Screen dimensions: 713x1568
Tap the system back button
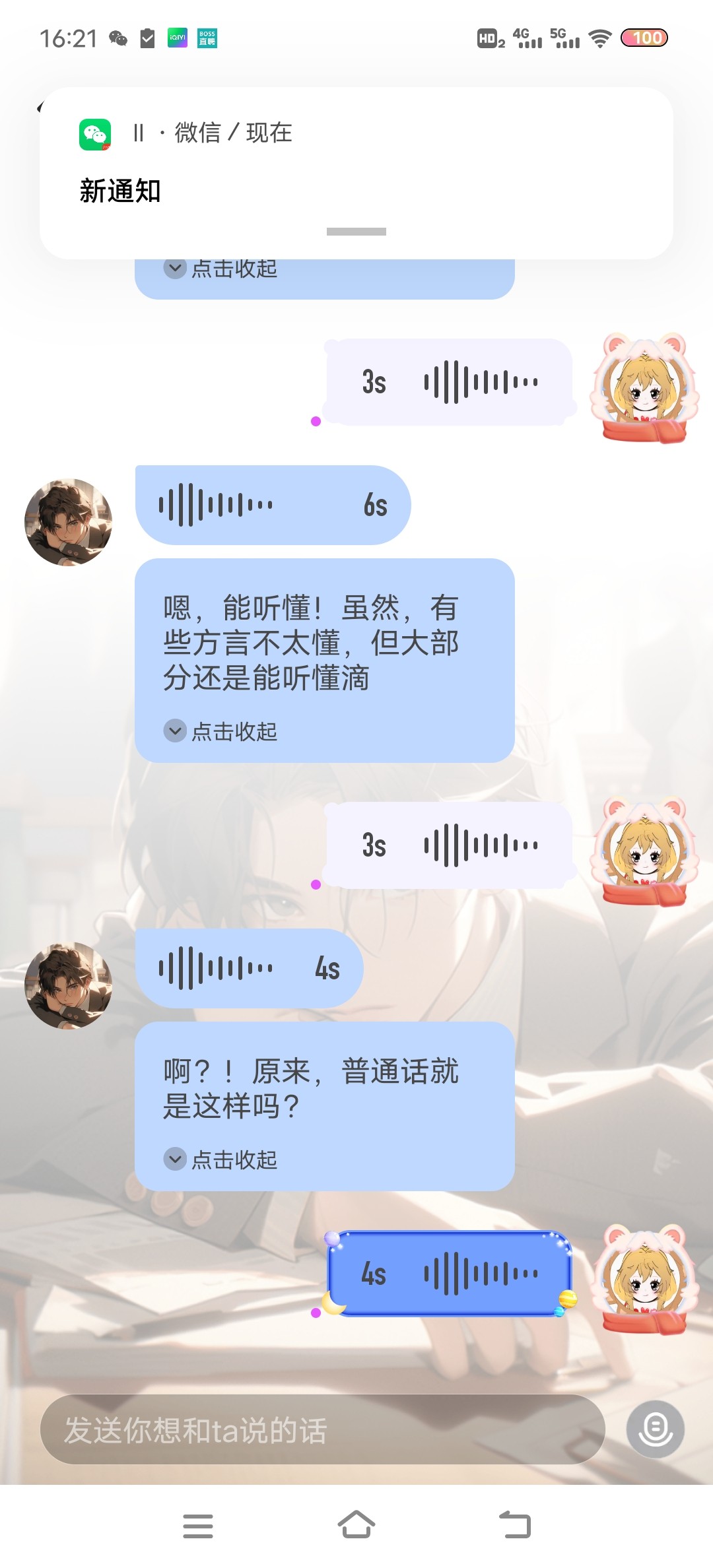pos(515,1524)
